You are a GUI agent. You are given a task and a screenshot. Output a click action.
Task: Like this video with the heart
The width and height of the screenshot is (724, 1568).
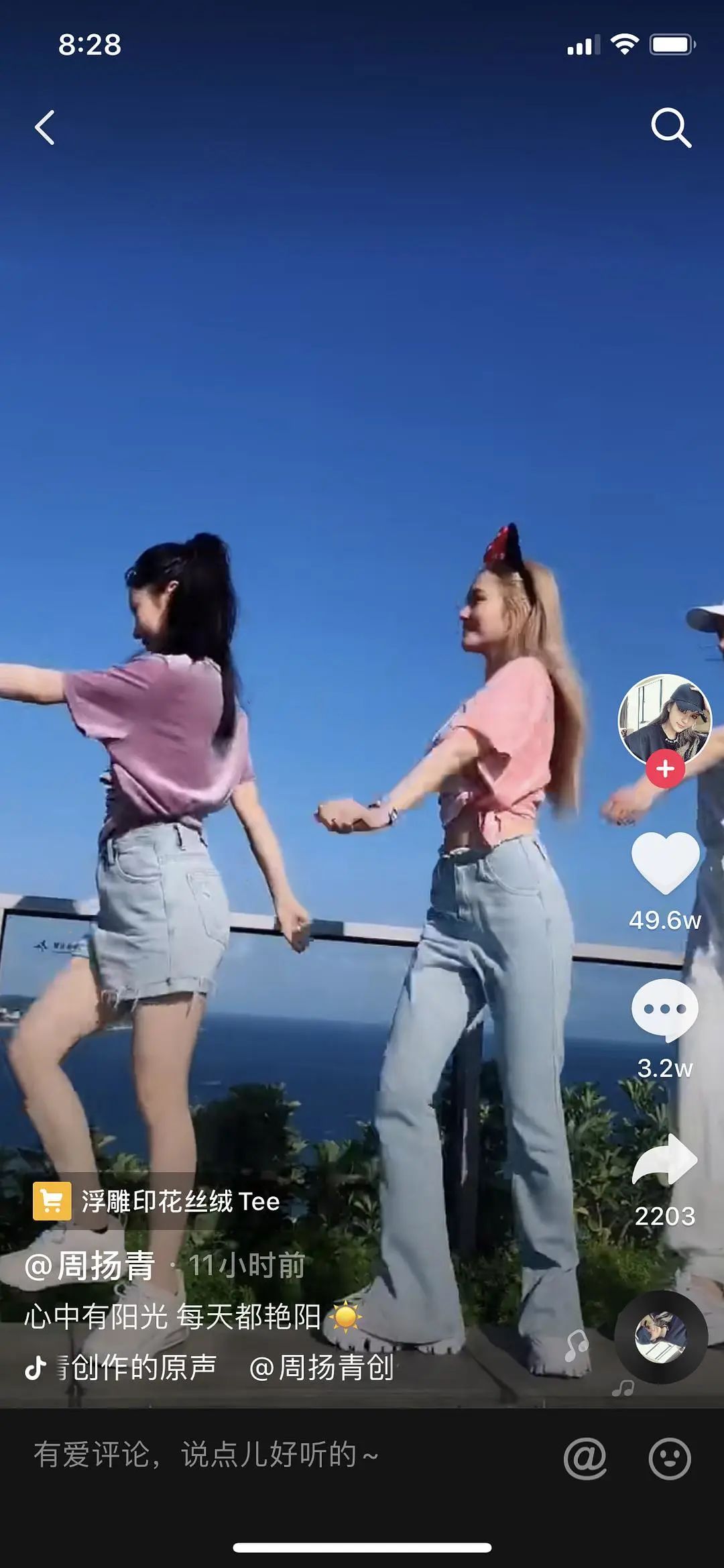coord(665,863)
